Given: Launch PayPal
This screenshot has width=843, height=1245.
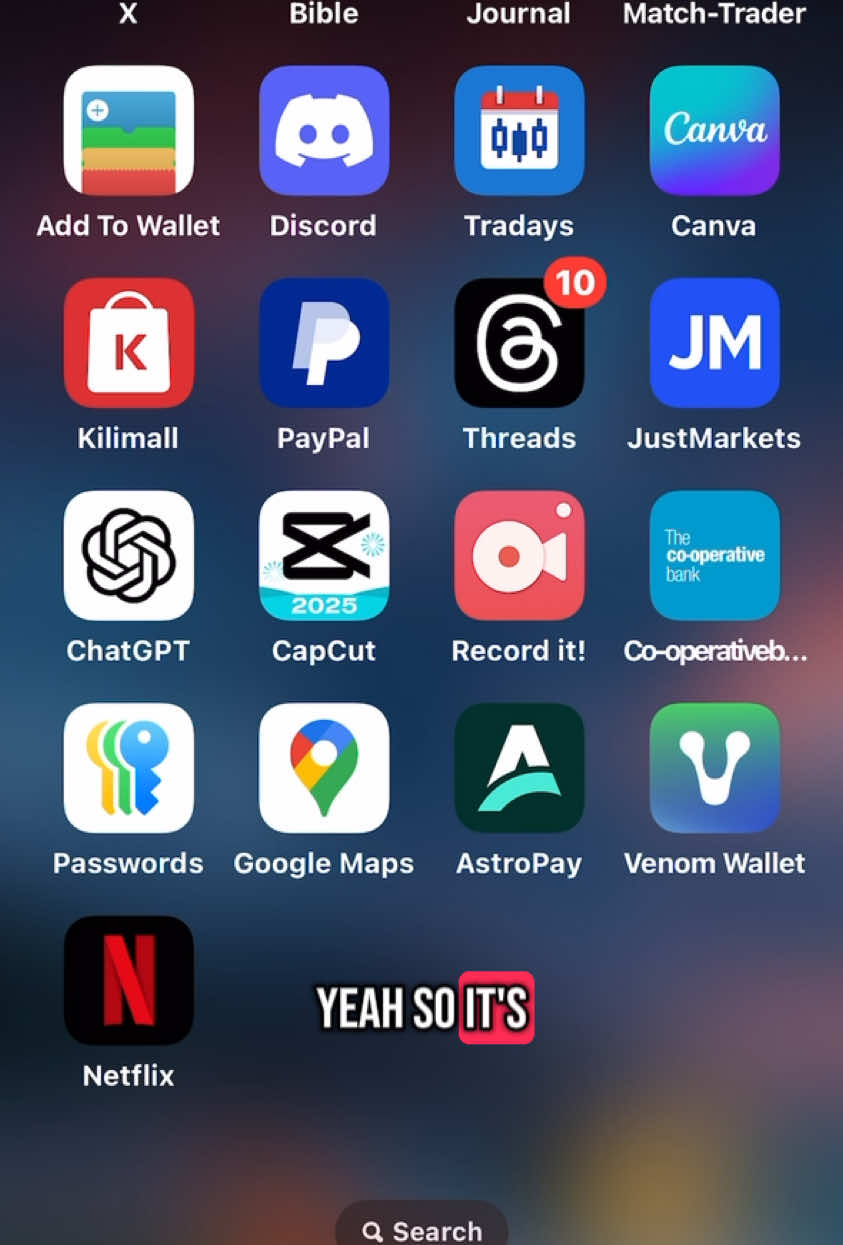Looking at the screenshot, I should (323, 343).
